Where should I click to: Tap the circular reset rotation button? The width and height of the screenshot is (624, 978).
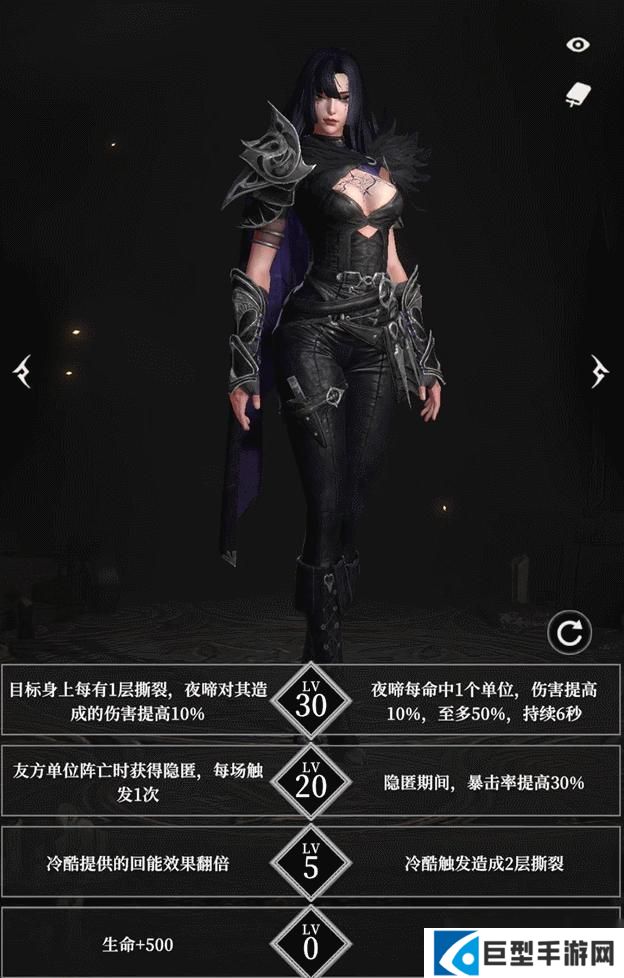pos(569,632)
